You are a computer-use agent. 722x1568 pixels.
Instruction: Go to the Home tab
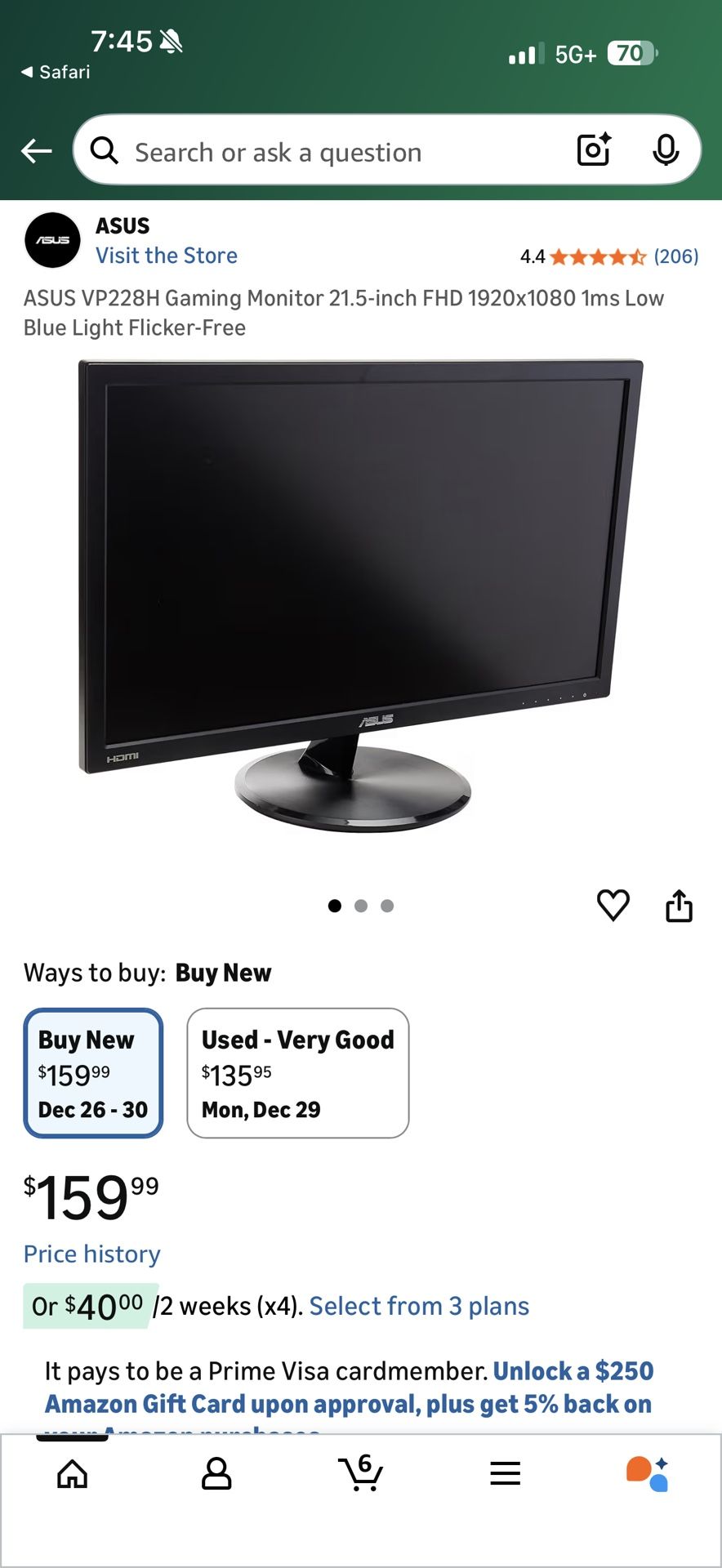pos(72,1474)
